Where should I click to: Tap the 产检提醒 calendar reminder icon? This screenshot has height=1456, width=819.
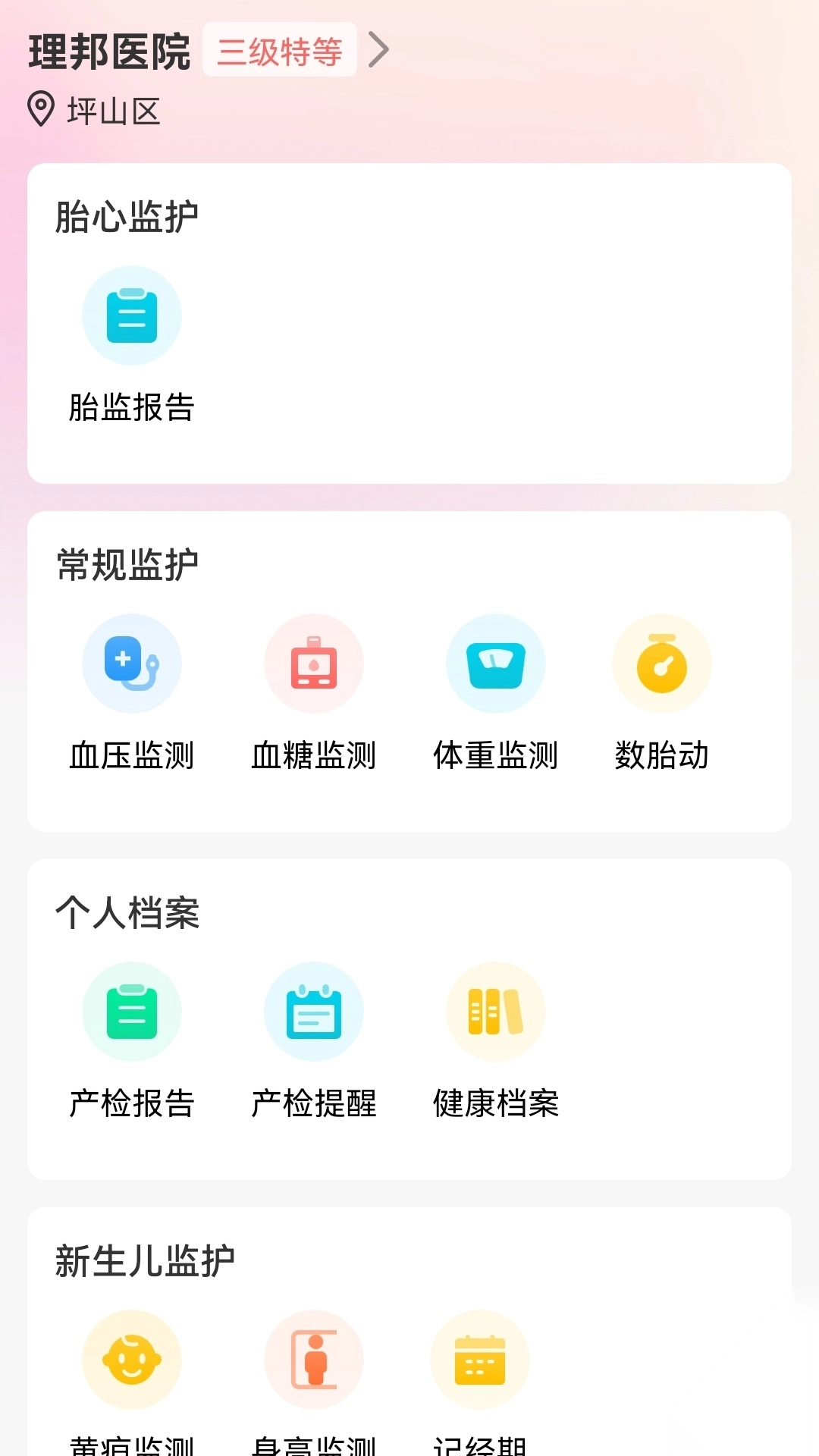pos(313,1012)
